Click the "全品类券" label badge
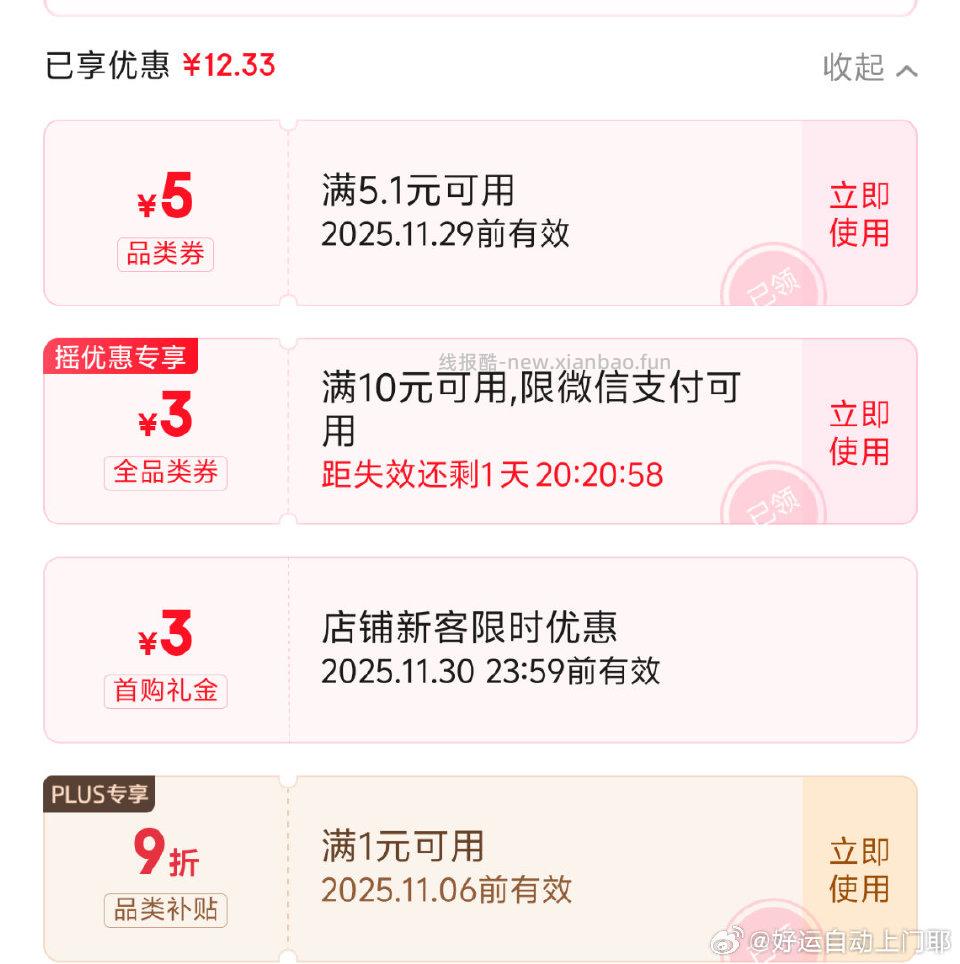 click(165, 472)
